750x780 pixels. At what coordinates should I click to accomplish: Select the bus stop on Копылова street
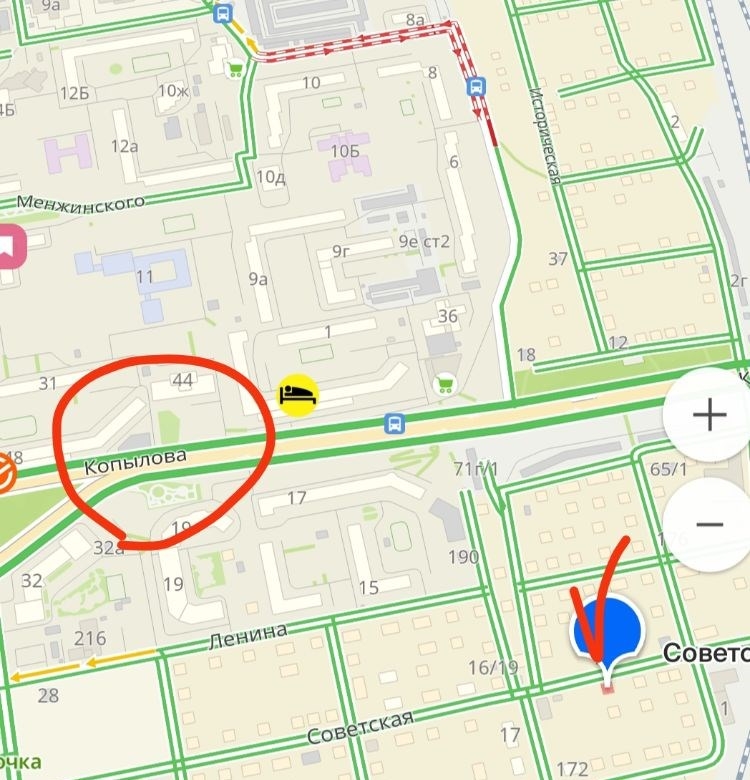coord(396,424)
